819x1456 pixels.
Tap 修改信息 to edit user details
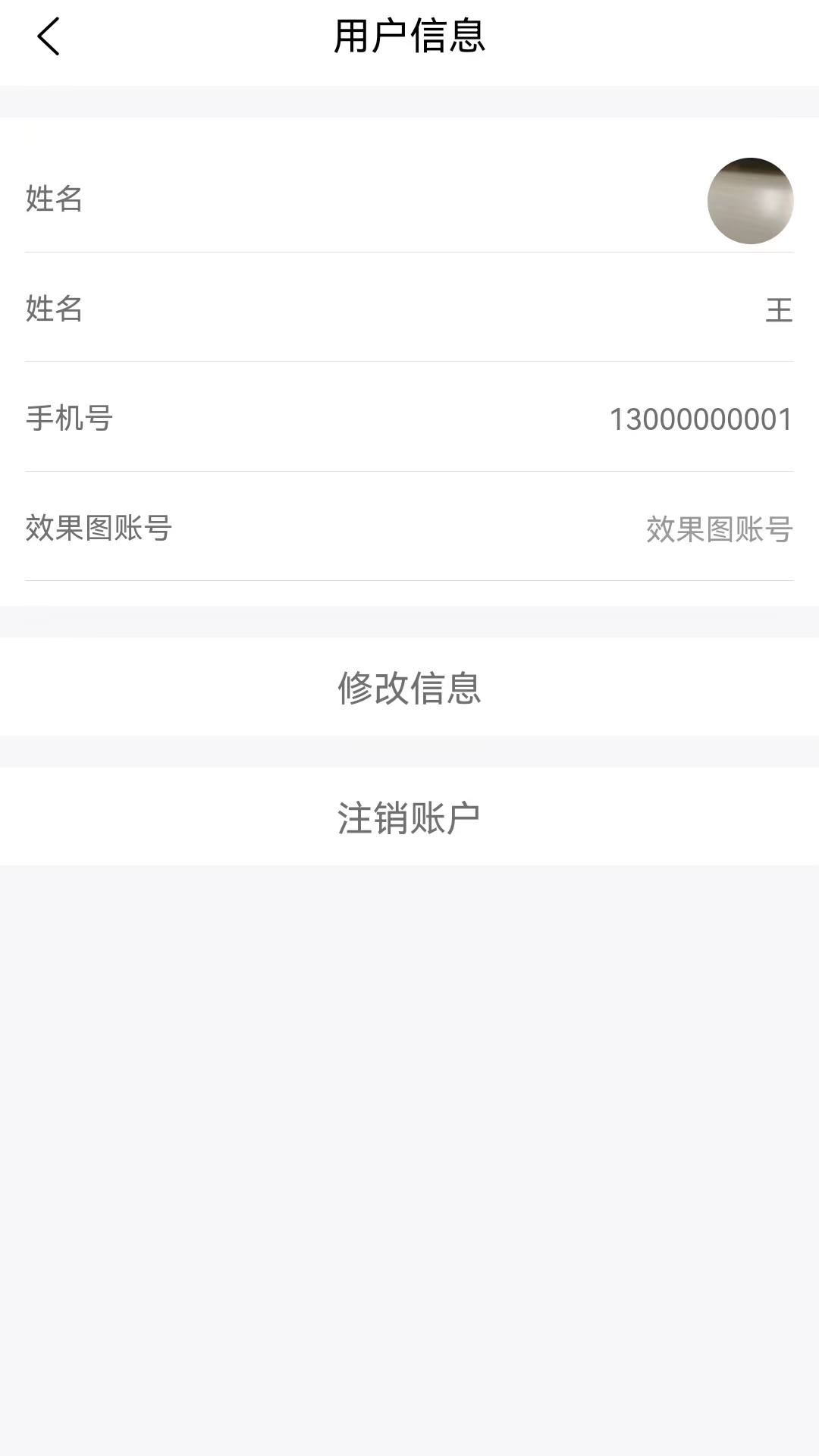tap(409, 689)
